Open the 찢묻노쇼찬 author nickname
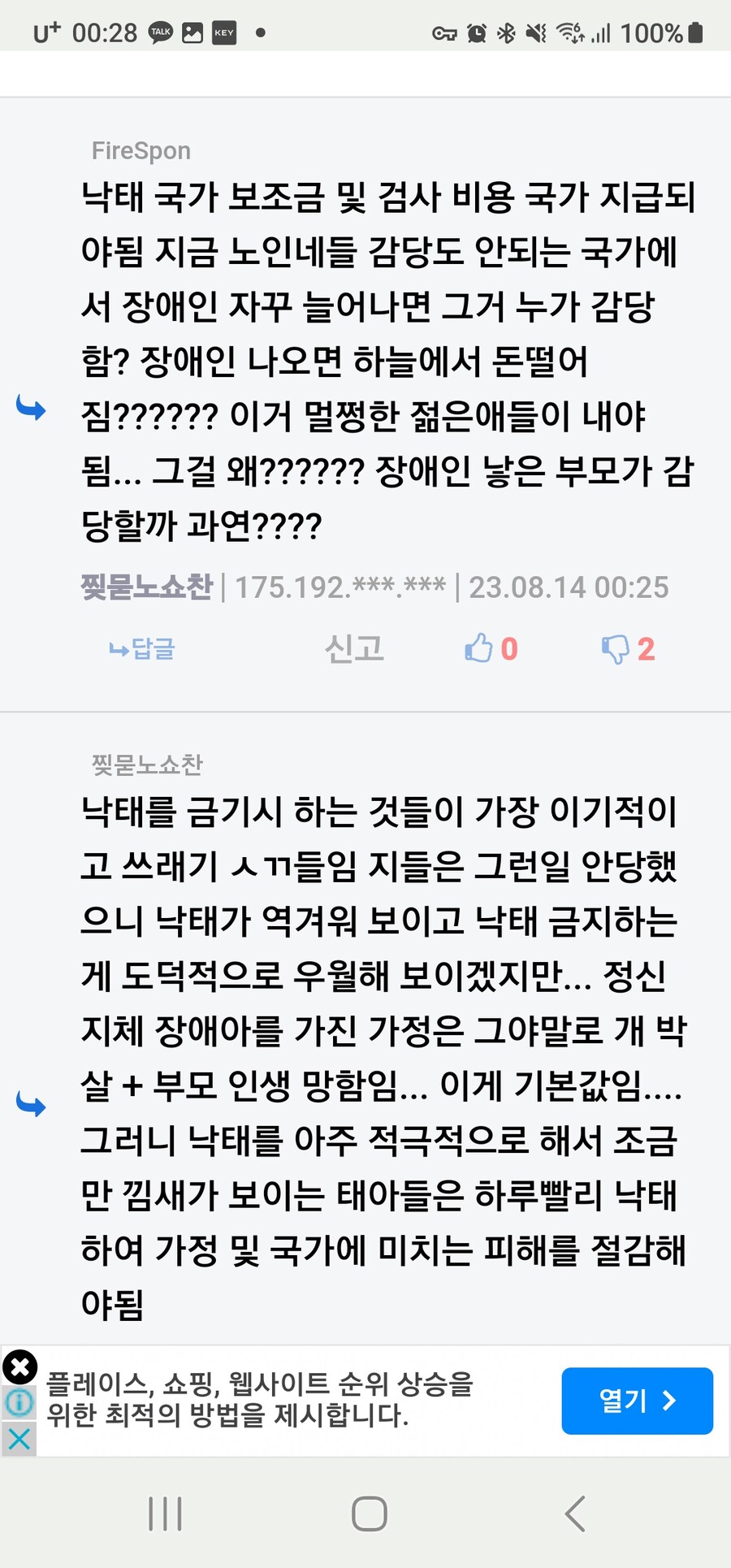Viewport: 731px width, 1568px height. click(x=147, y=587)
